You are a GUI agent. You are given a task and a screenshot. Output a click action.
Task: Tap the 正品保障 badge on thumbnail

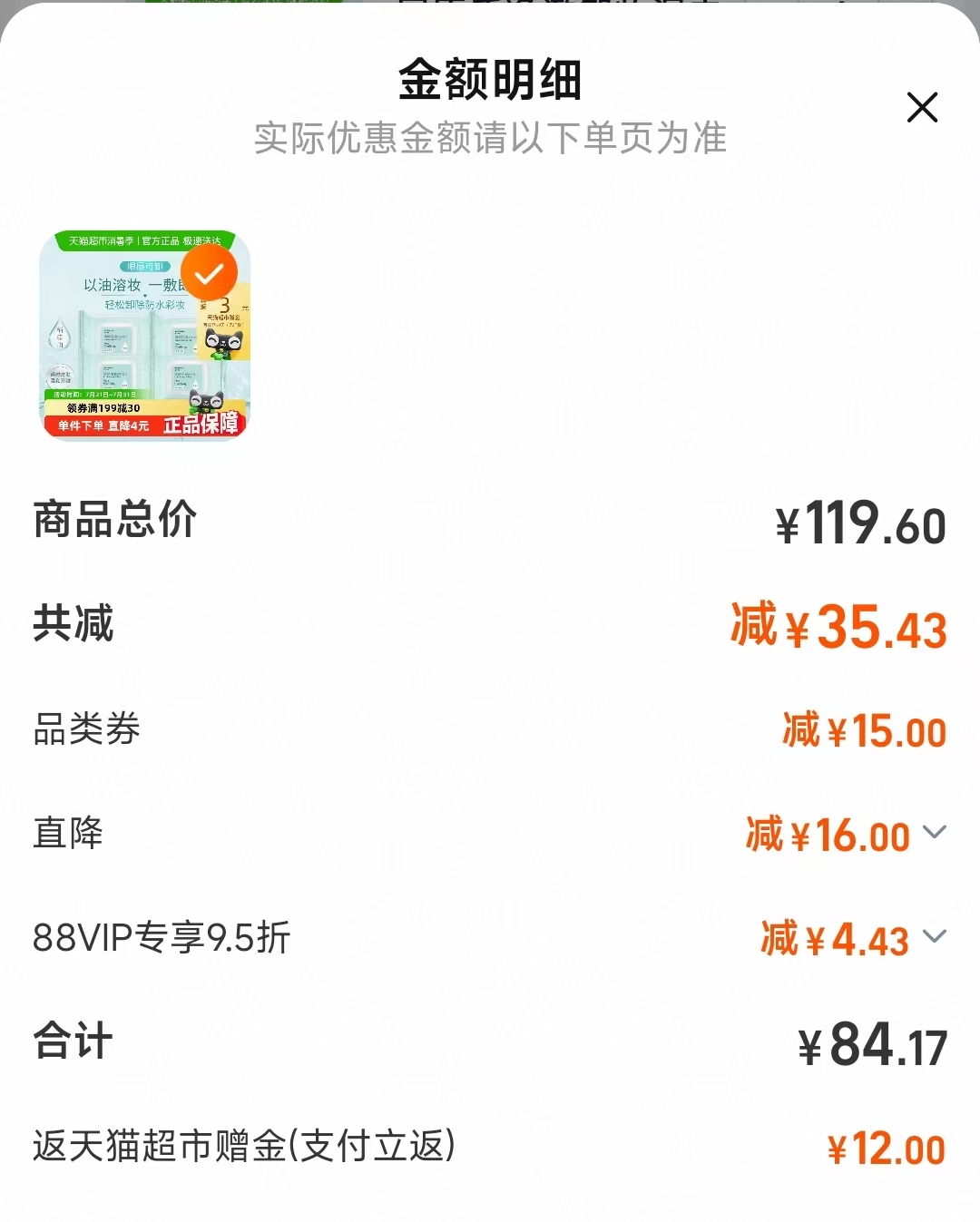(x=203, y=425)
